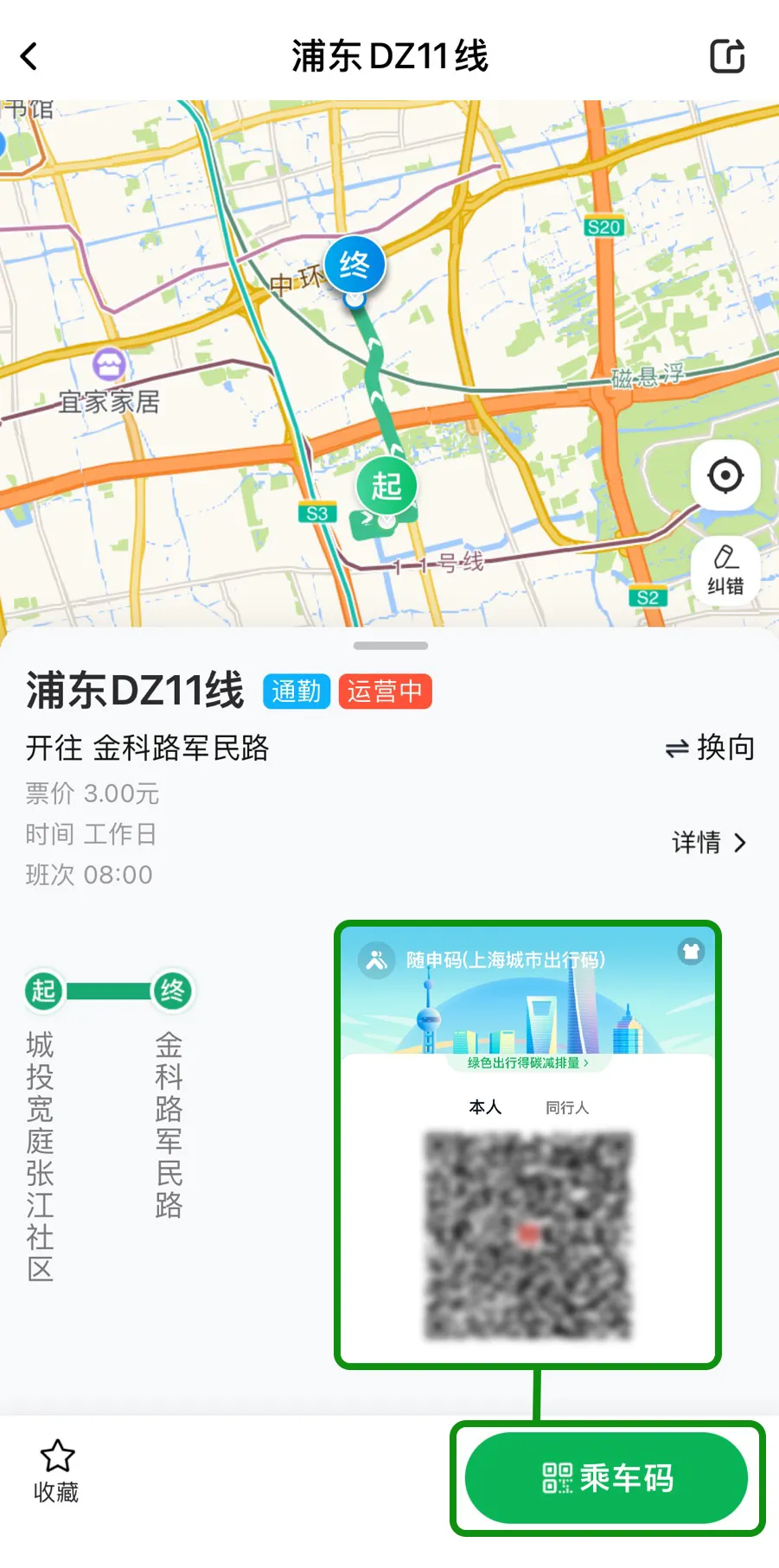Toggle 换向 to reverse the route direction
Image resolution: width=779 pixels, height=1568 pixels.
pos(709,749)
